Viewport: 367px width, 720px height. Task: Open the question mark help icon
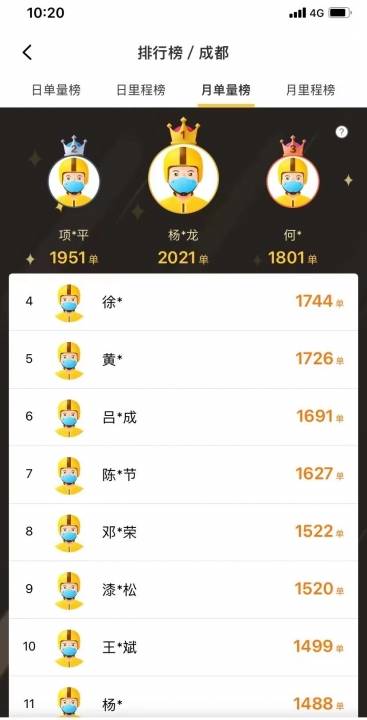tap(341, 132)
